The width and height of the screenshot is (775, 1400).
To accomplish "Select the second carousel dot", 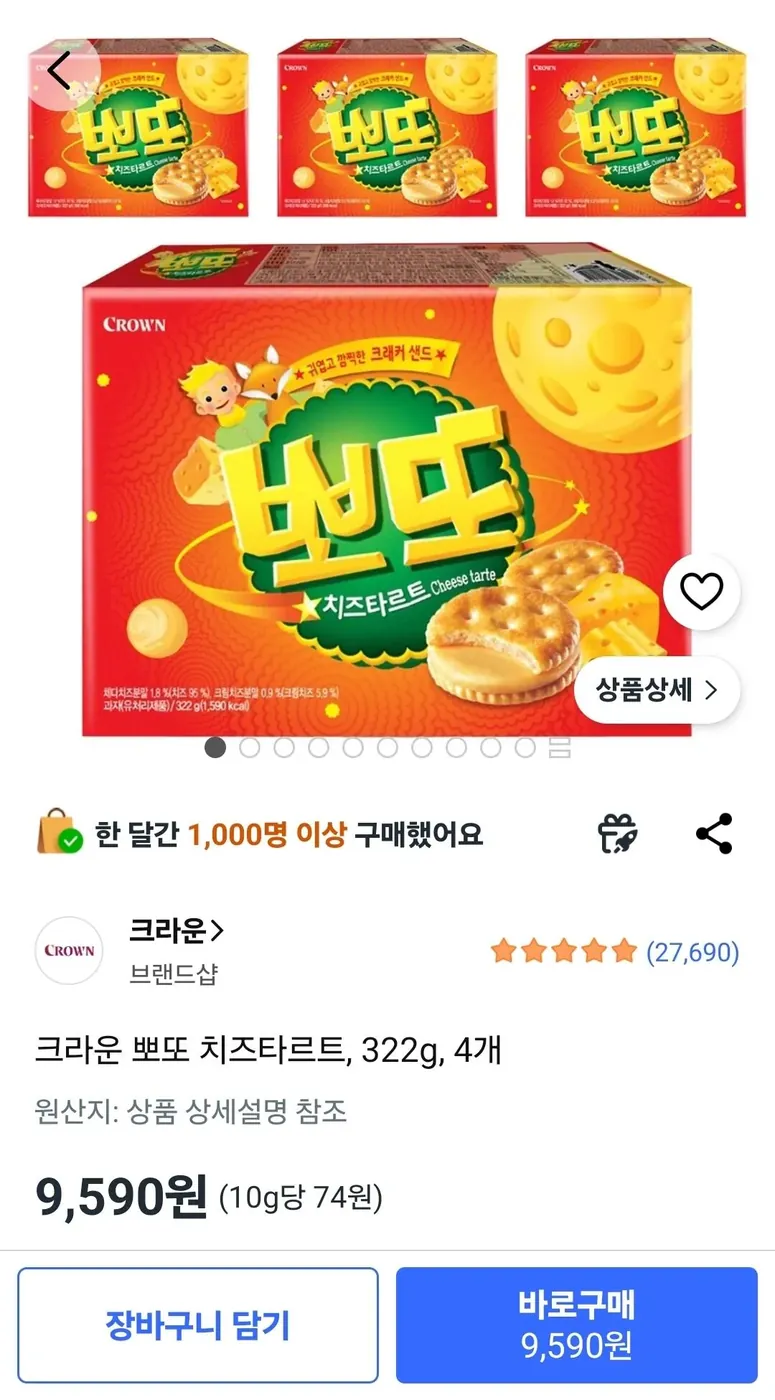I will [x=249, y=747].
